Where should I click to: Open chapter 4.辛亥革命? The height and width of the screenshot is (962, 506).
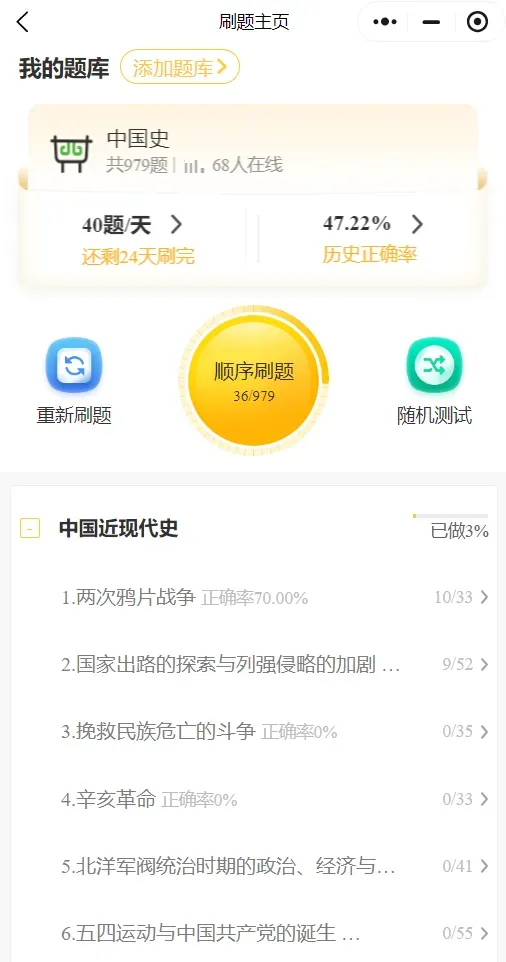point(253,799)
